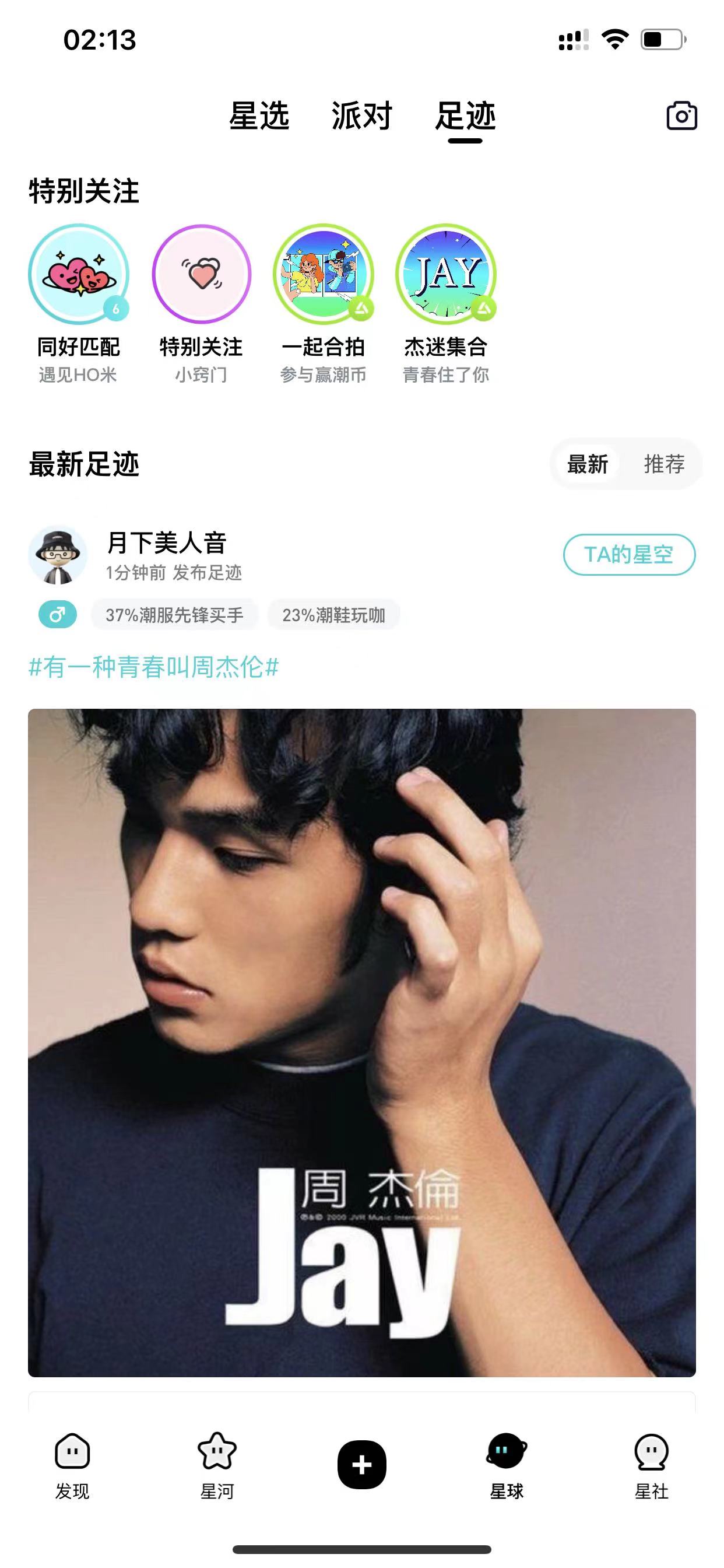Tap the TA的星空 button
The image size is (724, 1568).
click(628, 555)
